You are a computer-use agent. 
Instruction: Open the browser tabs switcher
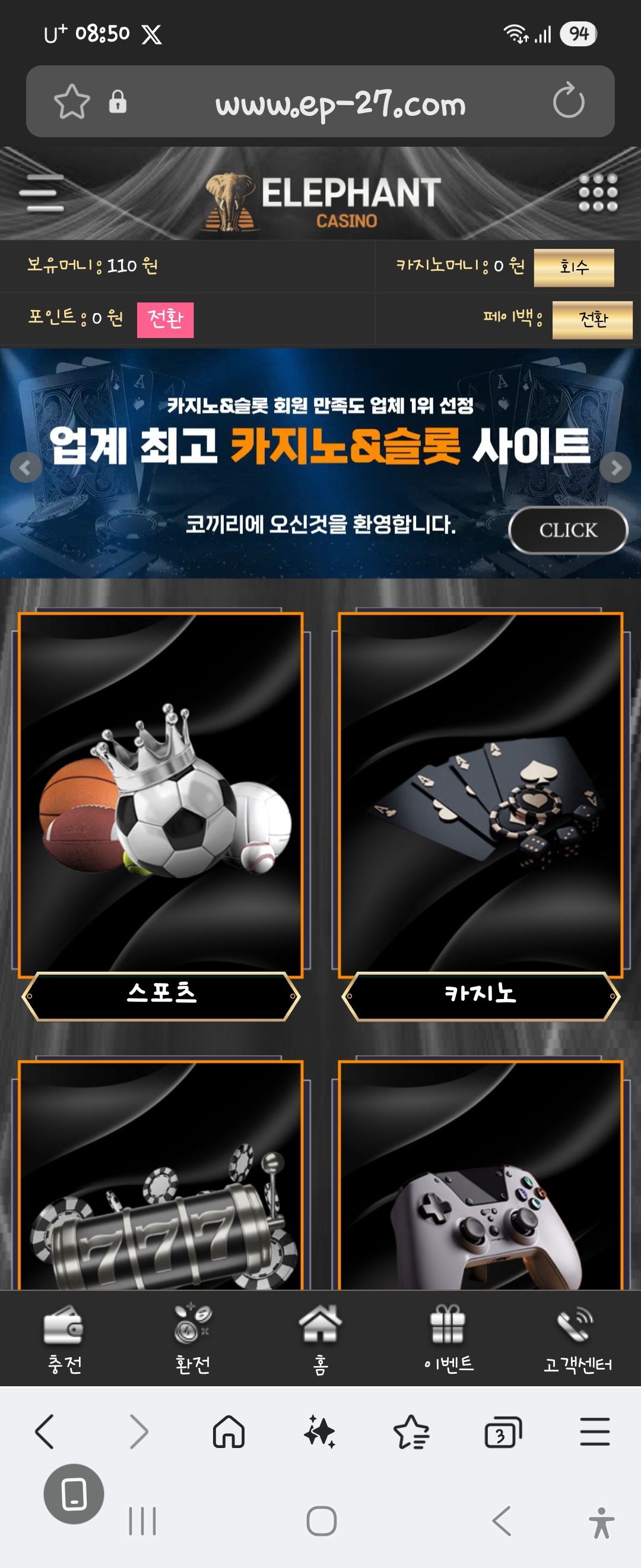tap(502, 1433)
